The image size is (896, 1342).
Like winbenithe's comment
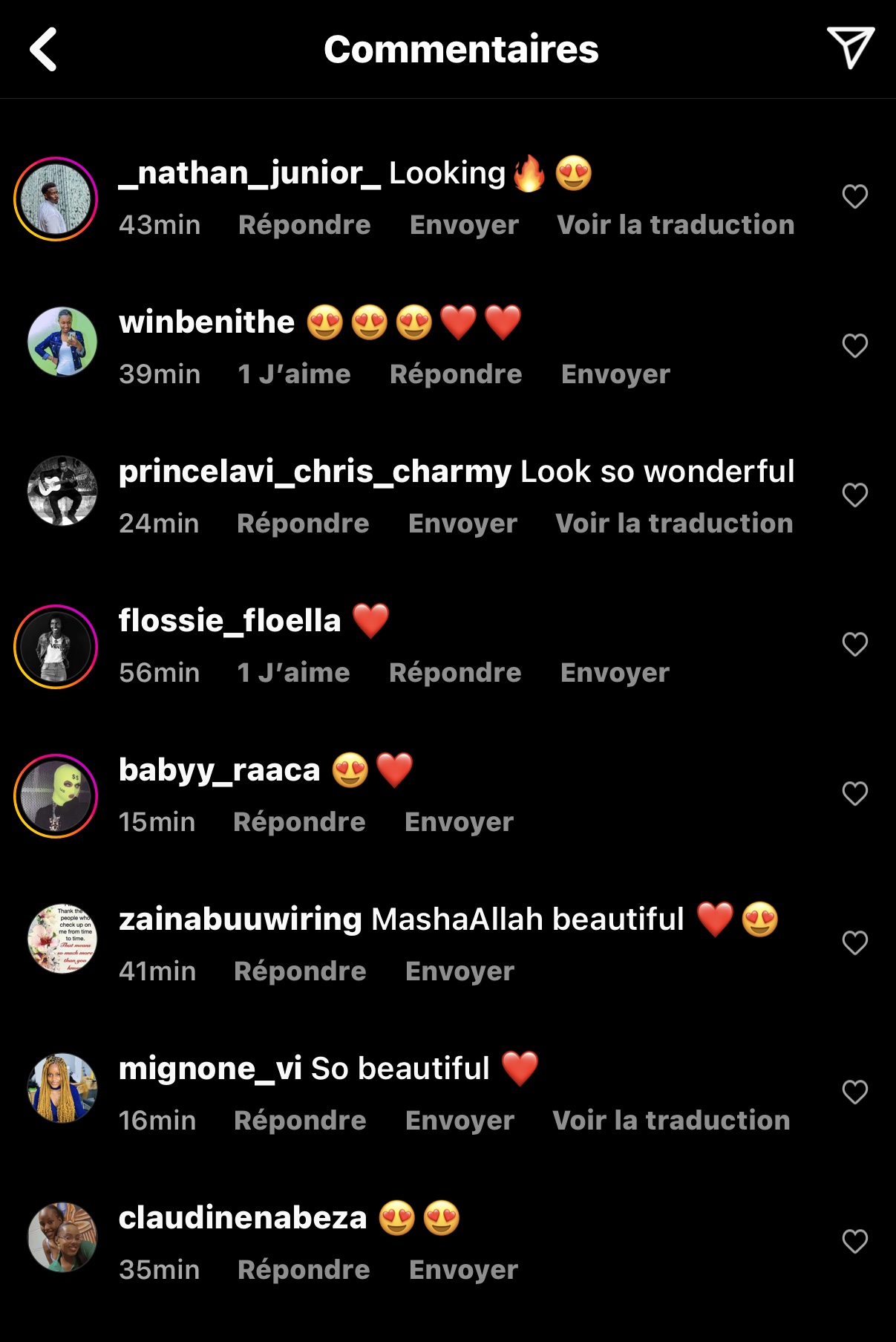pos(854,346)
